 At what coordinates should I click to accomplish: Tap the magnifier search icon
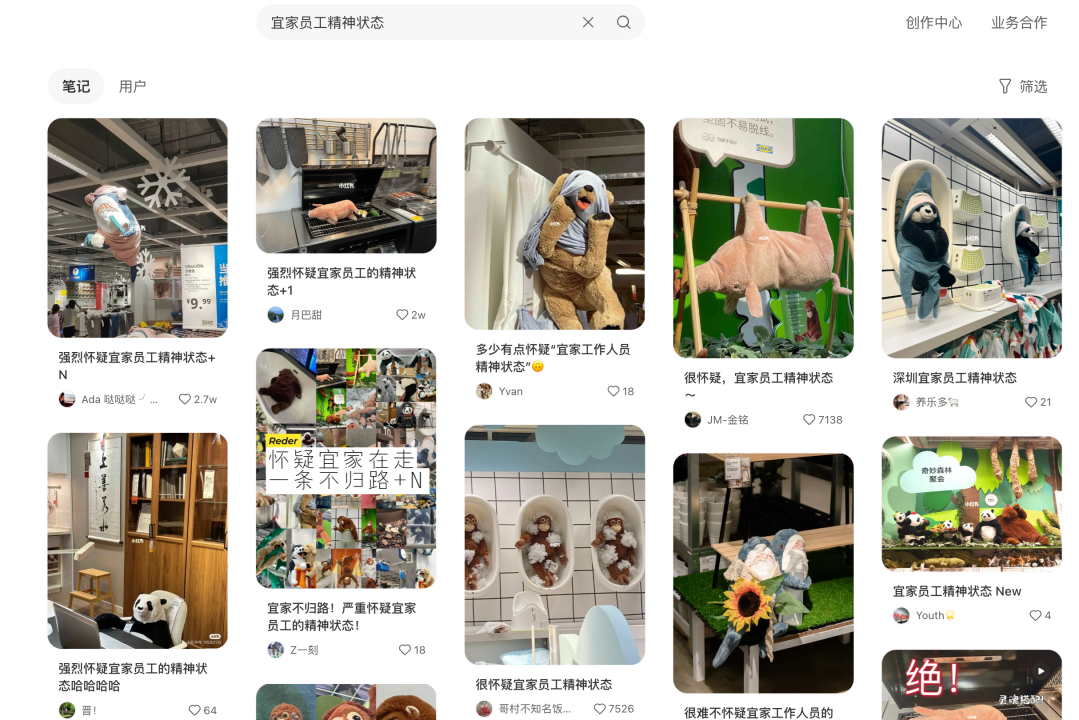pyautogui.click(x=624, y=22)
